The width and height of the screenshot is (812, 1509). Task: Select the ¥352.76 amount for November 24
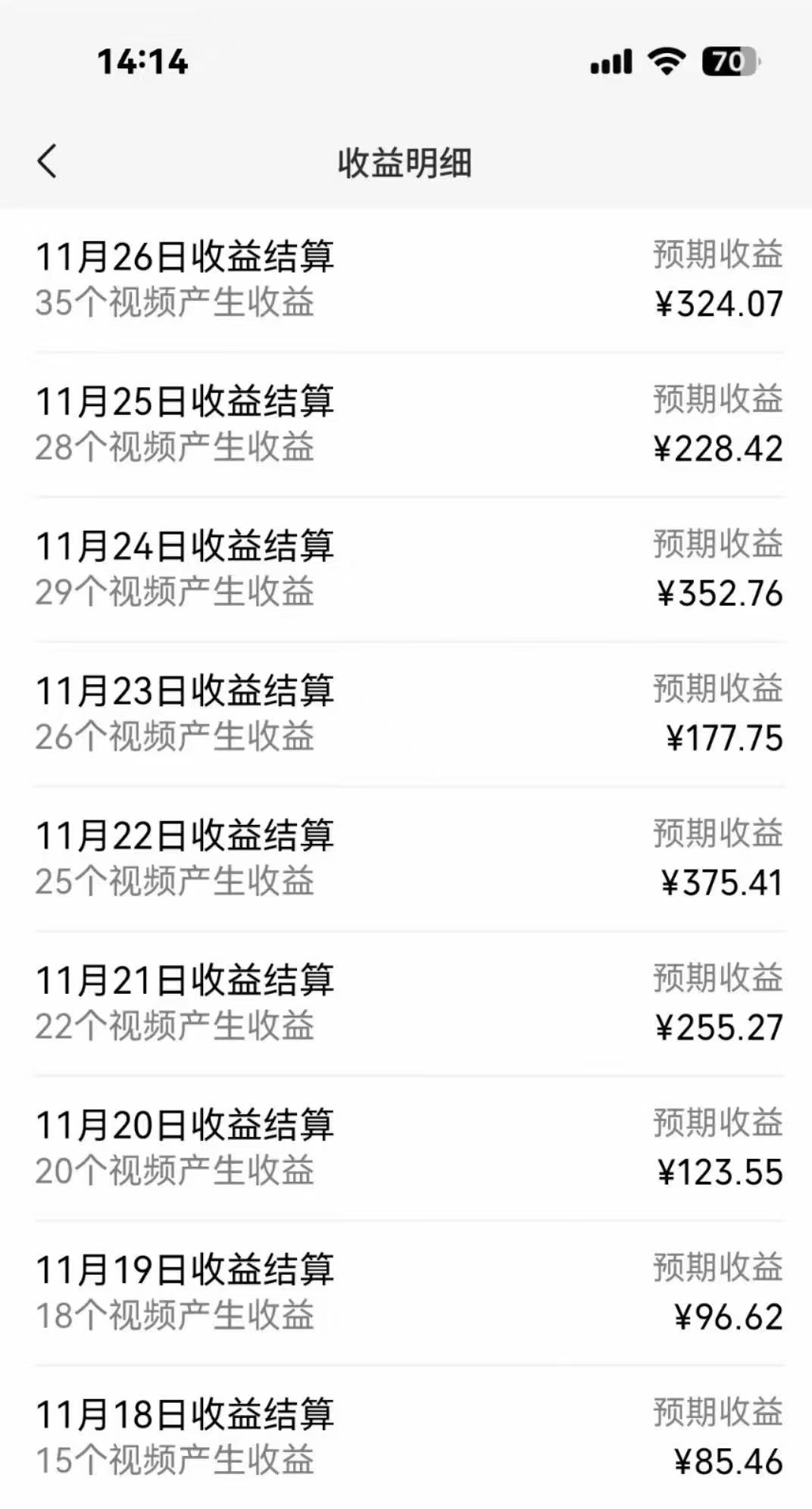(718, 595)
